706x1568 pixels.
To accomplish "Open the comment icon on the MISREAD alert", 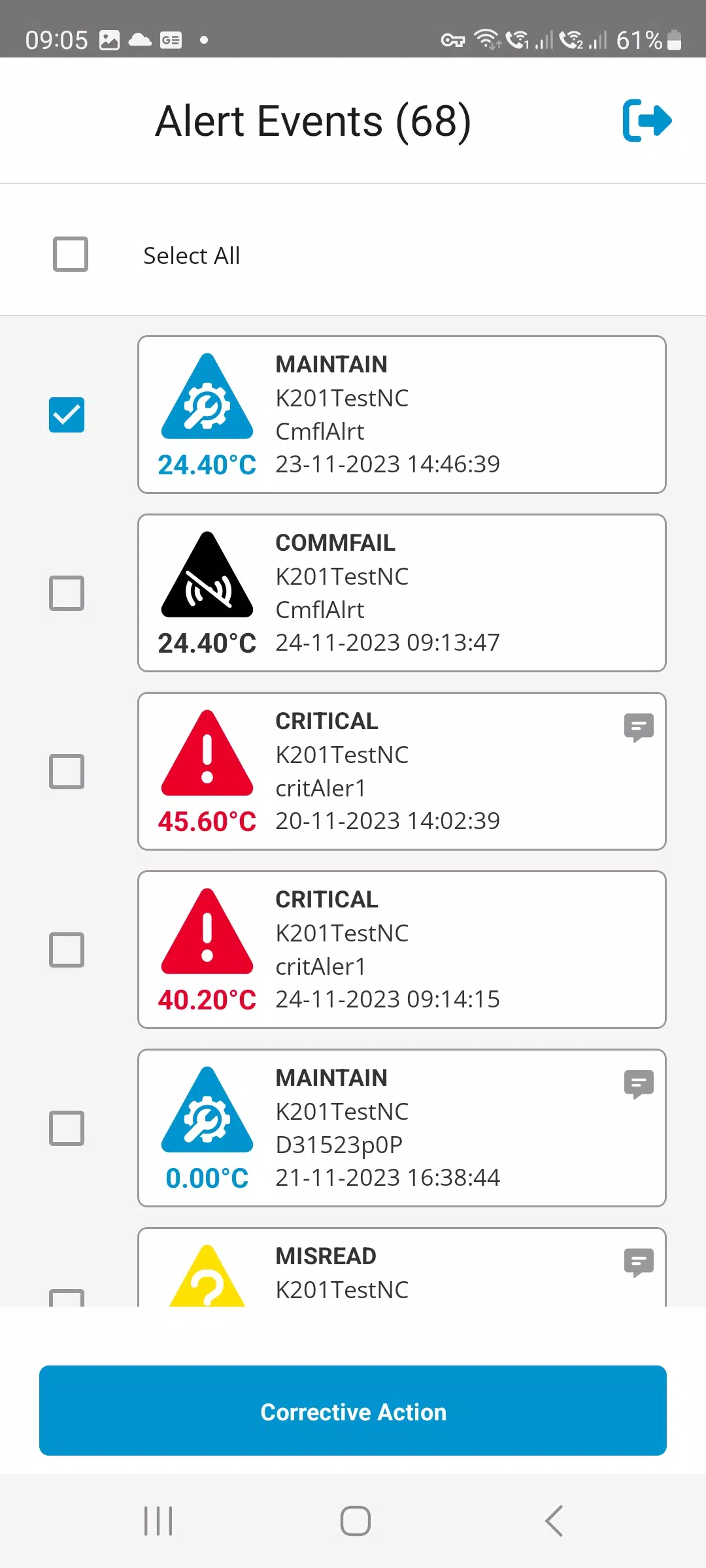I will pos(638,1262).
